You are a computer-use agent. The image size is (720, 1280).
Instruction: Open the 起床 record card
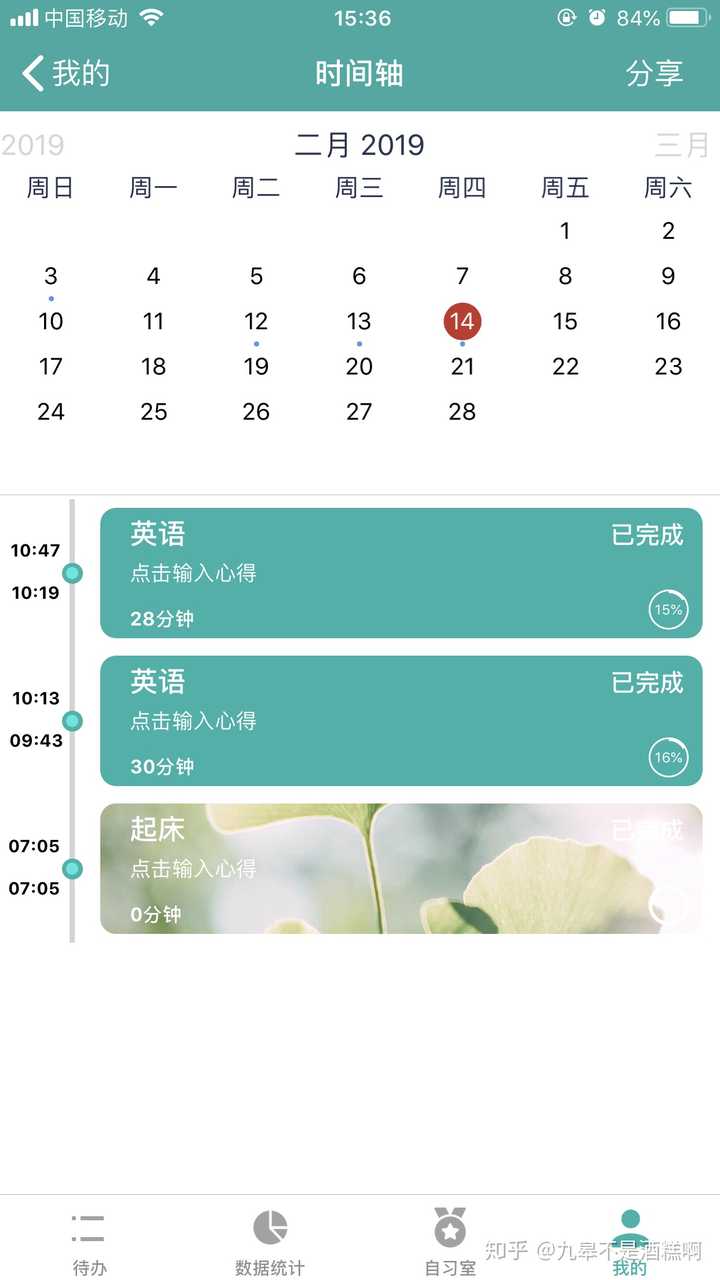click(400, 869)
